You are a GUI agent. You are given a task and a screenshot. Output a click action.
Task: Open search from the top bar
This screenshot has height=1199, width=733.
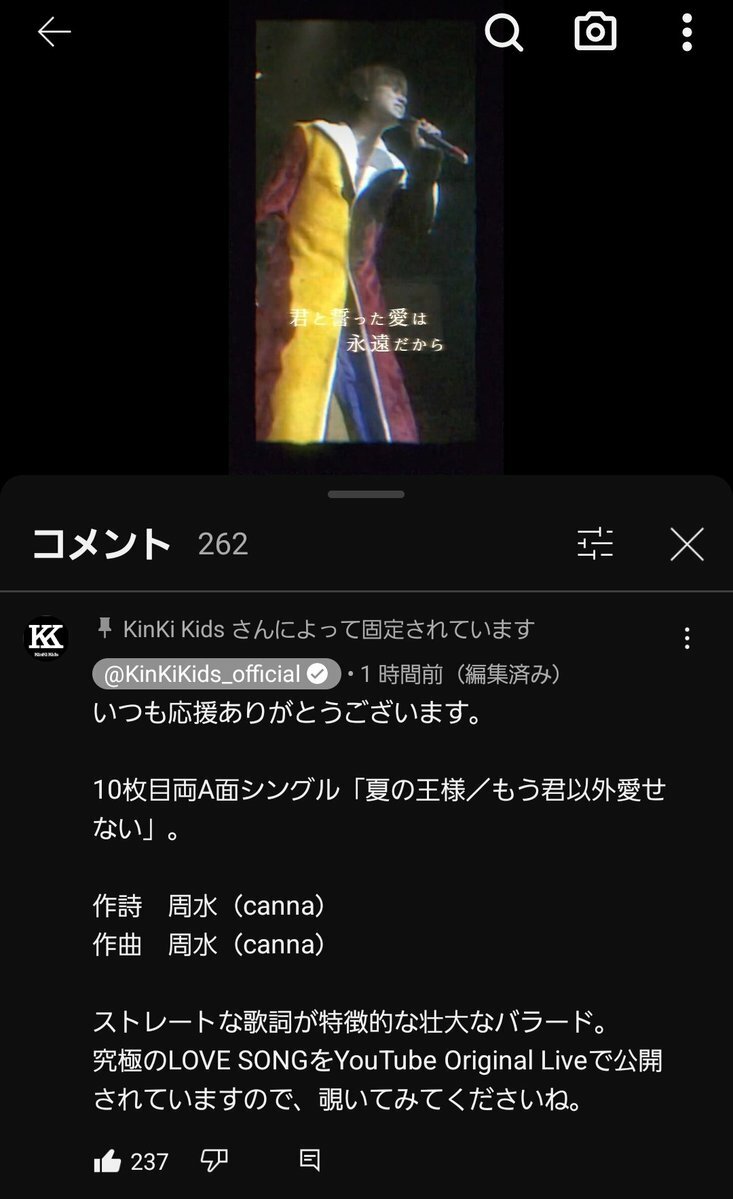[504, 33]
